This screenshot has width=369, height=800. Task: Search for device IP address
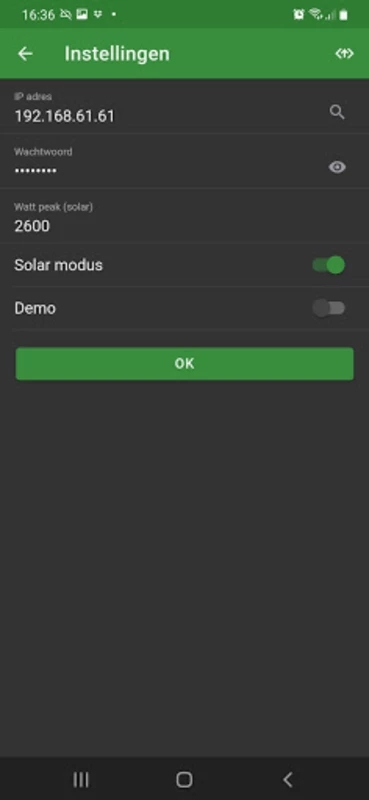tap(337, 112)
